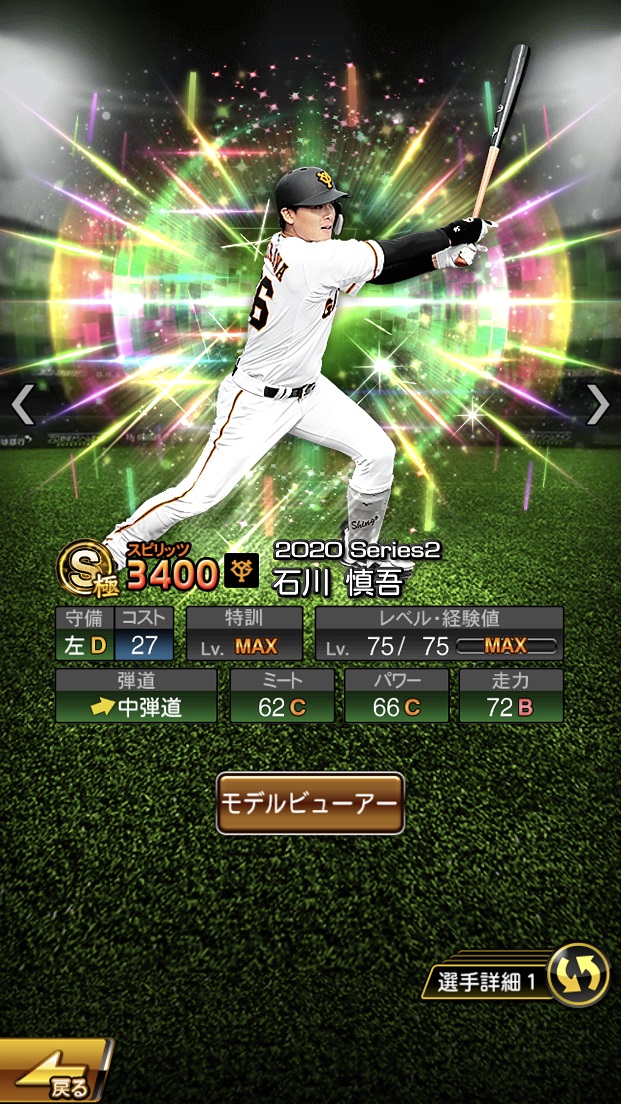The width and height of the screenshot is (621, 1104).
Task: Tap 戻る to go back
Action: coord(55,1075)
